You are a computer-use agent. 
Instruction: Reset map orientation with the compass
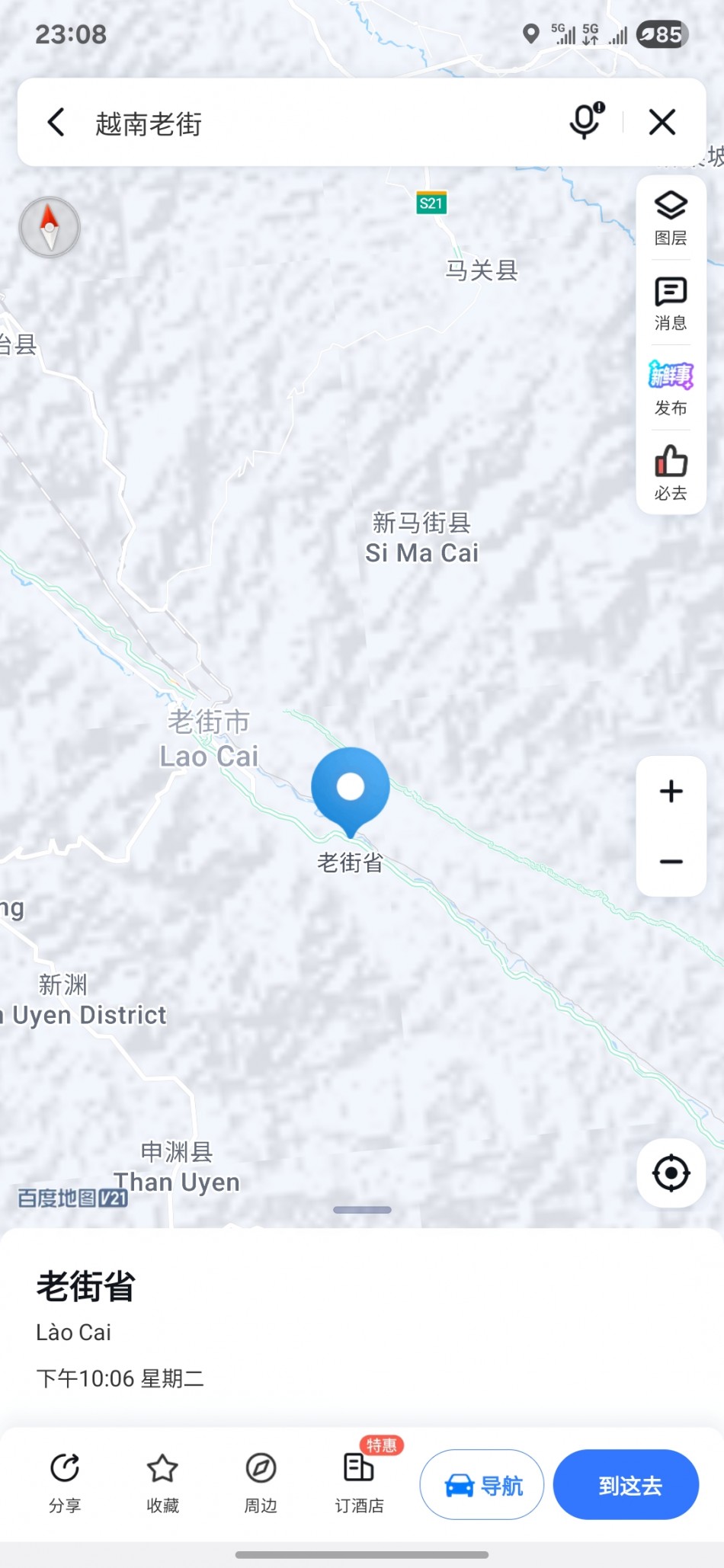50,227
